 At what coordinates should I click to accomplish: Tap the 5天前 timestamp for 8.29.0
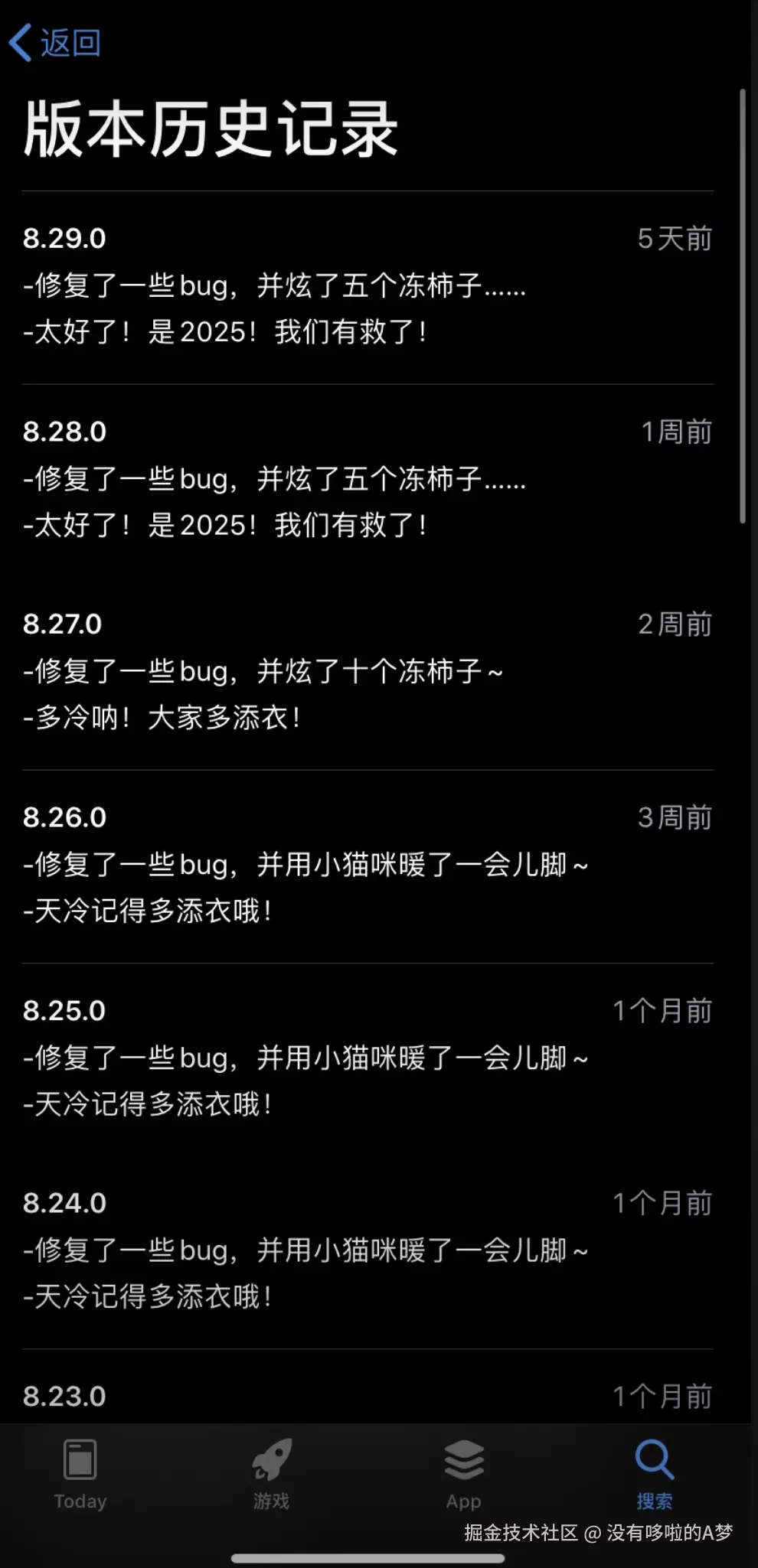pos(674,239)
